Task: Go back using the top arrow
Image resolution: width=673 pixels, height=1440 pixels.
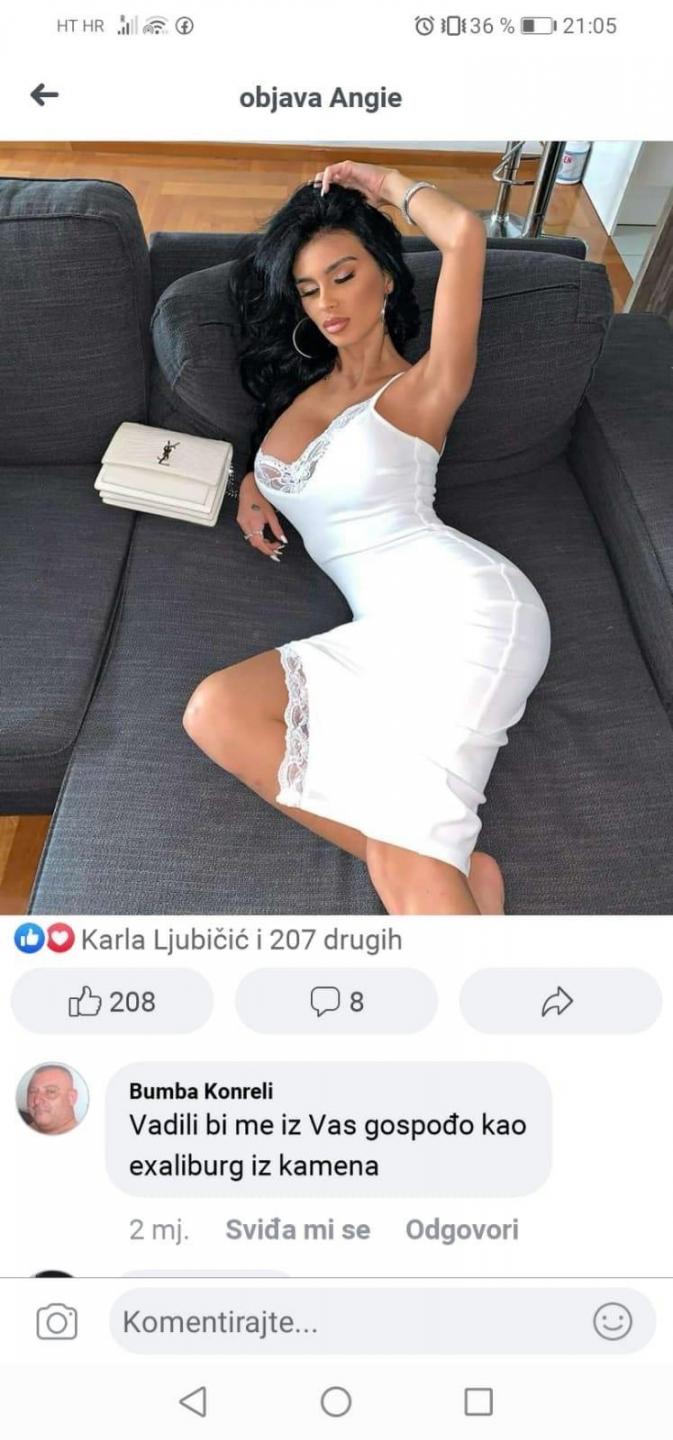Action: click(44, 96)
